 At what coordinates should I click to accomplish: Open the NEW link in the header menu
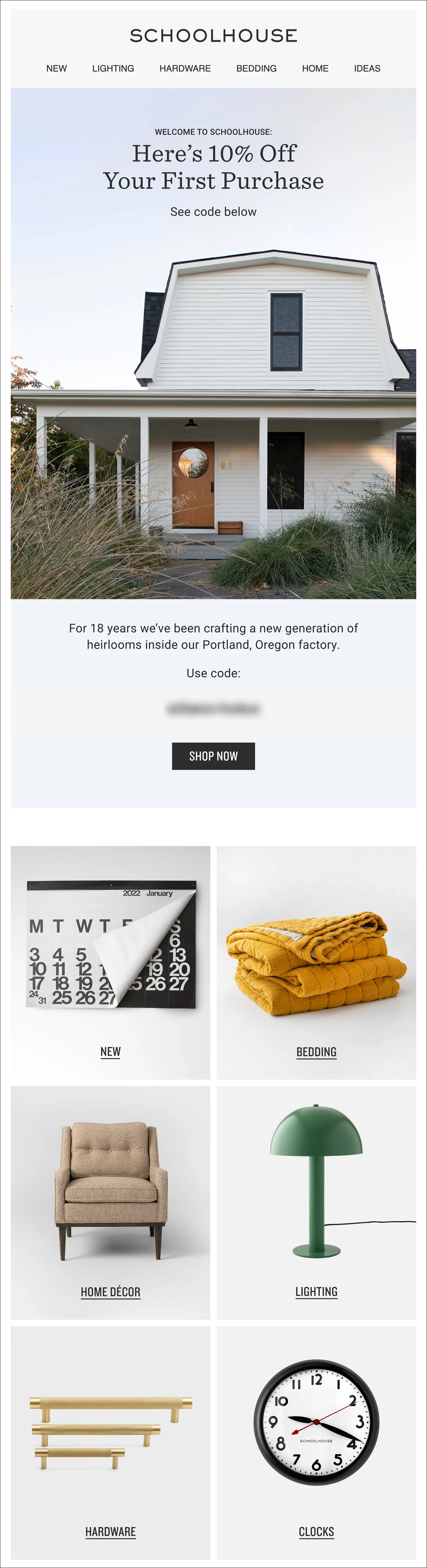coord(57,68)
